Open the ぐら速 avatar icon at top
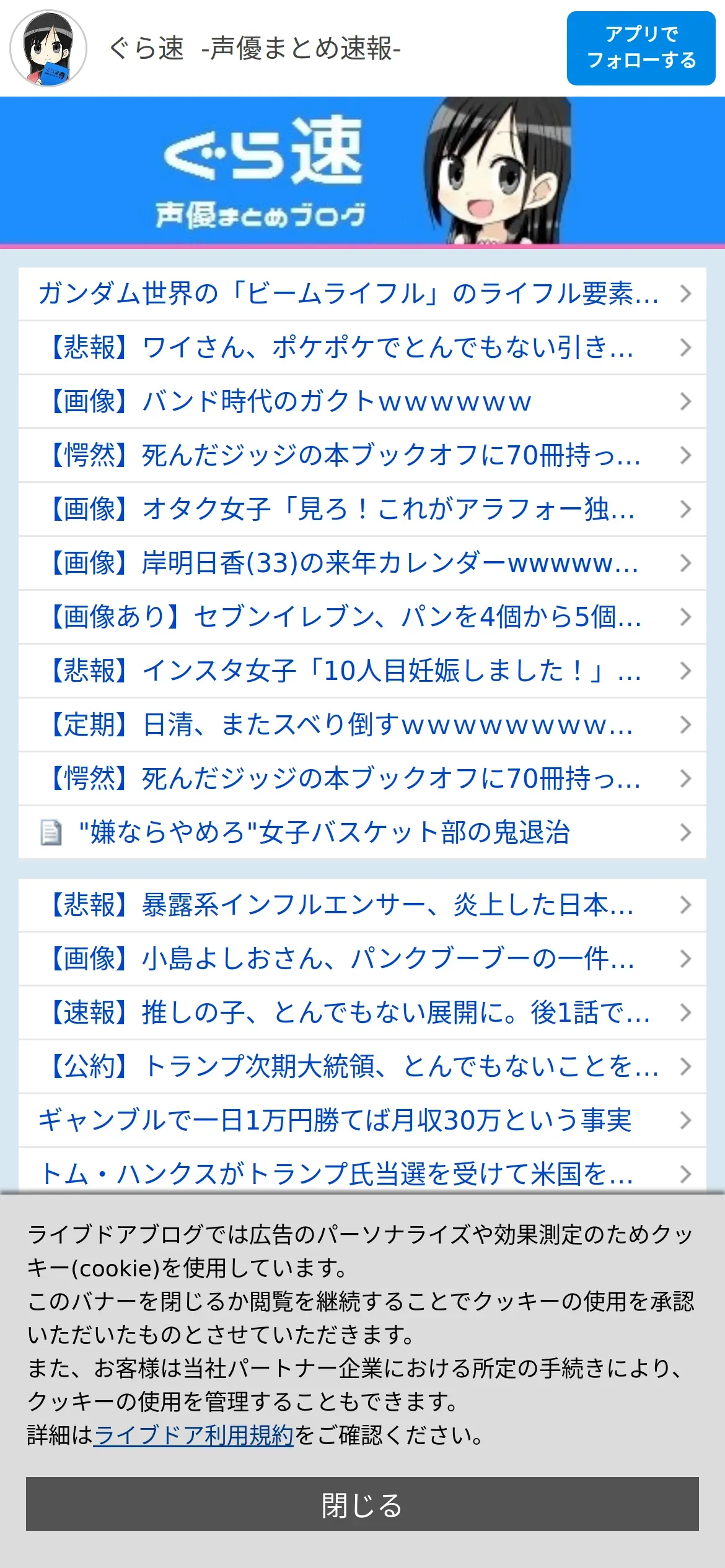Screen dimensions: 725x1568 pos(48,48)
